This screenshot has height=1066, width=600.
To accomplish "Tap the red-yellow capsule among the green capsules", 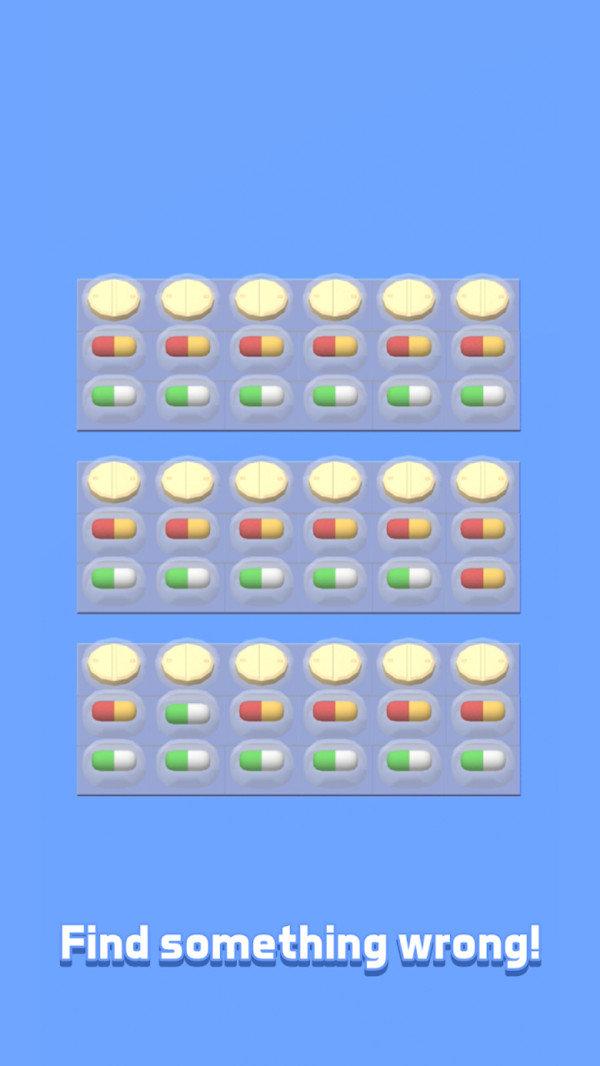I will pos(482,578).
